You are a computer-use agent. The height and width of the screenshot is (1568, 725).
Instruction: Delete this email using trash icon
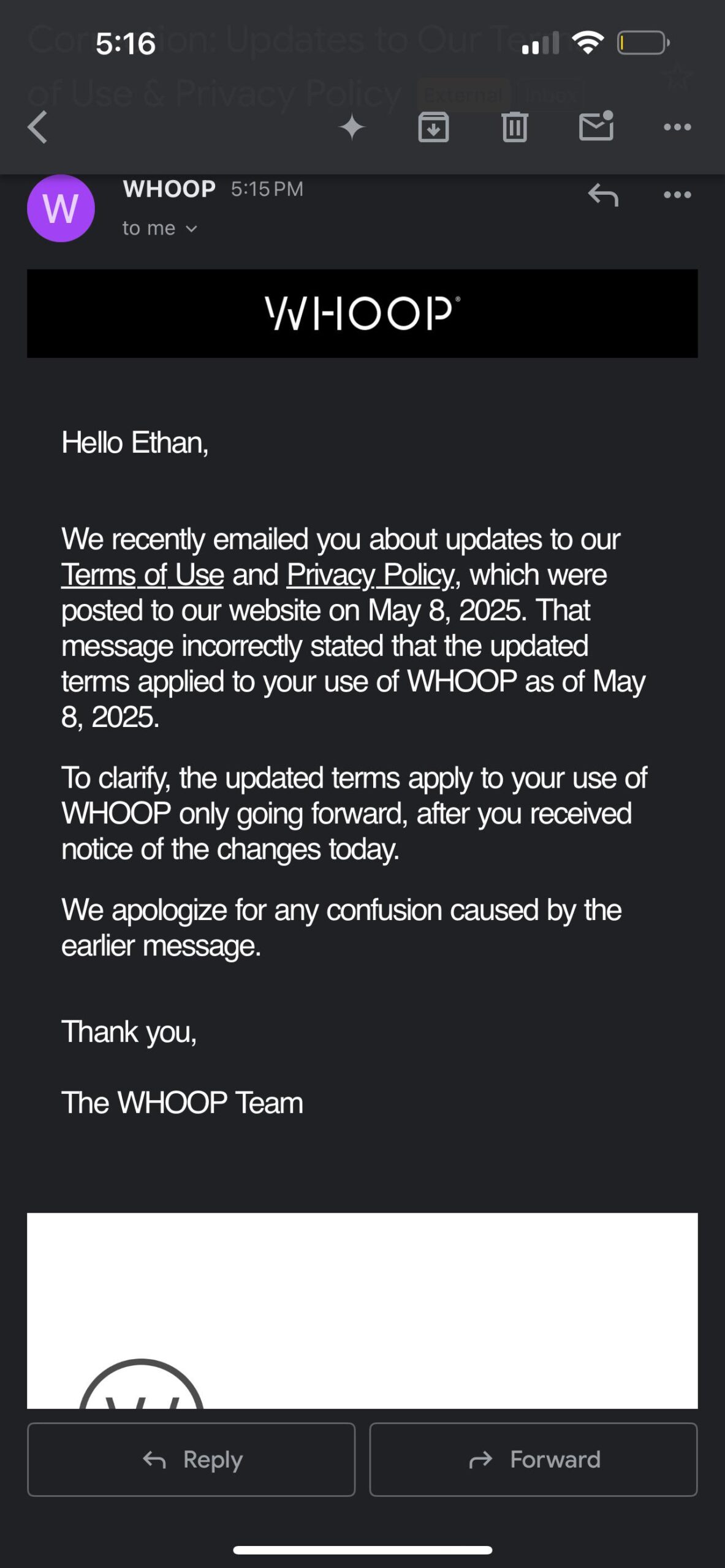(x=515, y=127)
